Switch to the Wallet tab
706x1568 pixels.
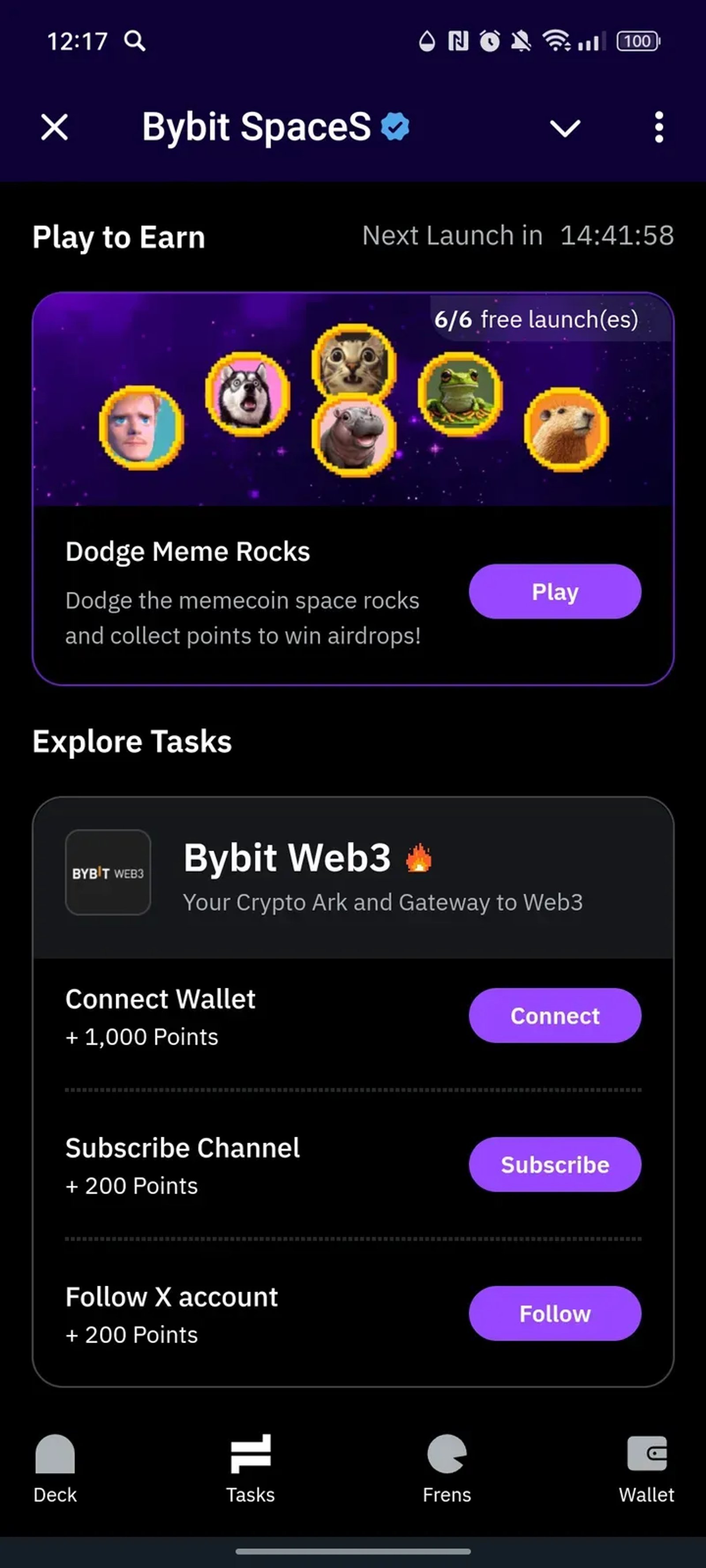[647, 1467]
